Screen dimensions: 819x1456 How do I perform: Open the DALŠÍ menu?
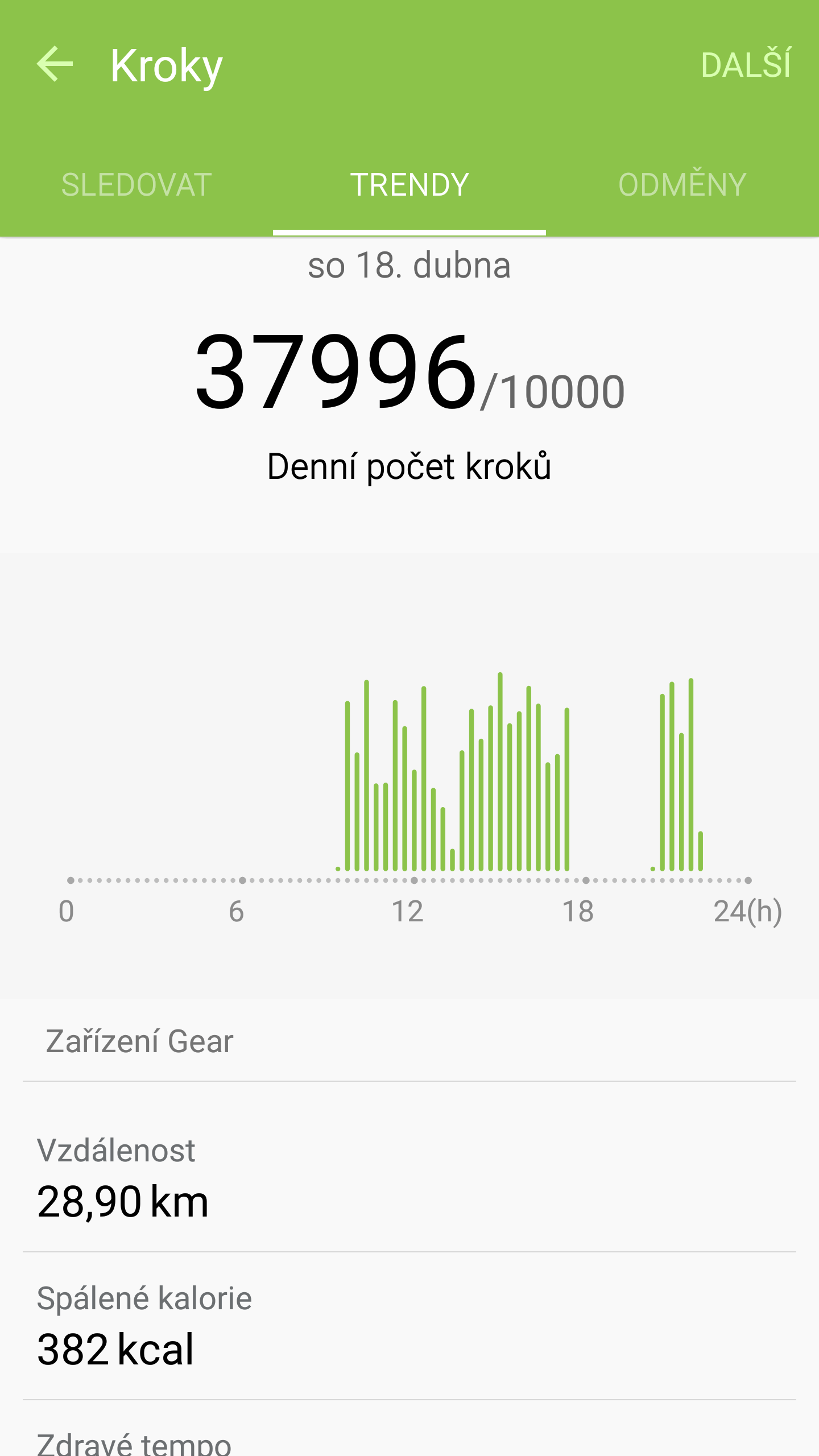[x=746, y=64]
